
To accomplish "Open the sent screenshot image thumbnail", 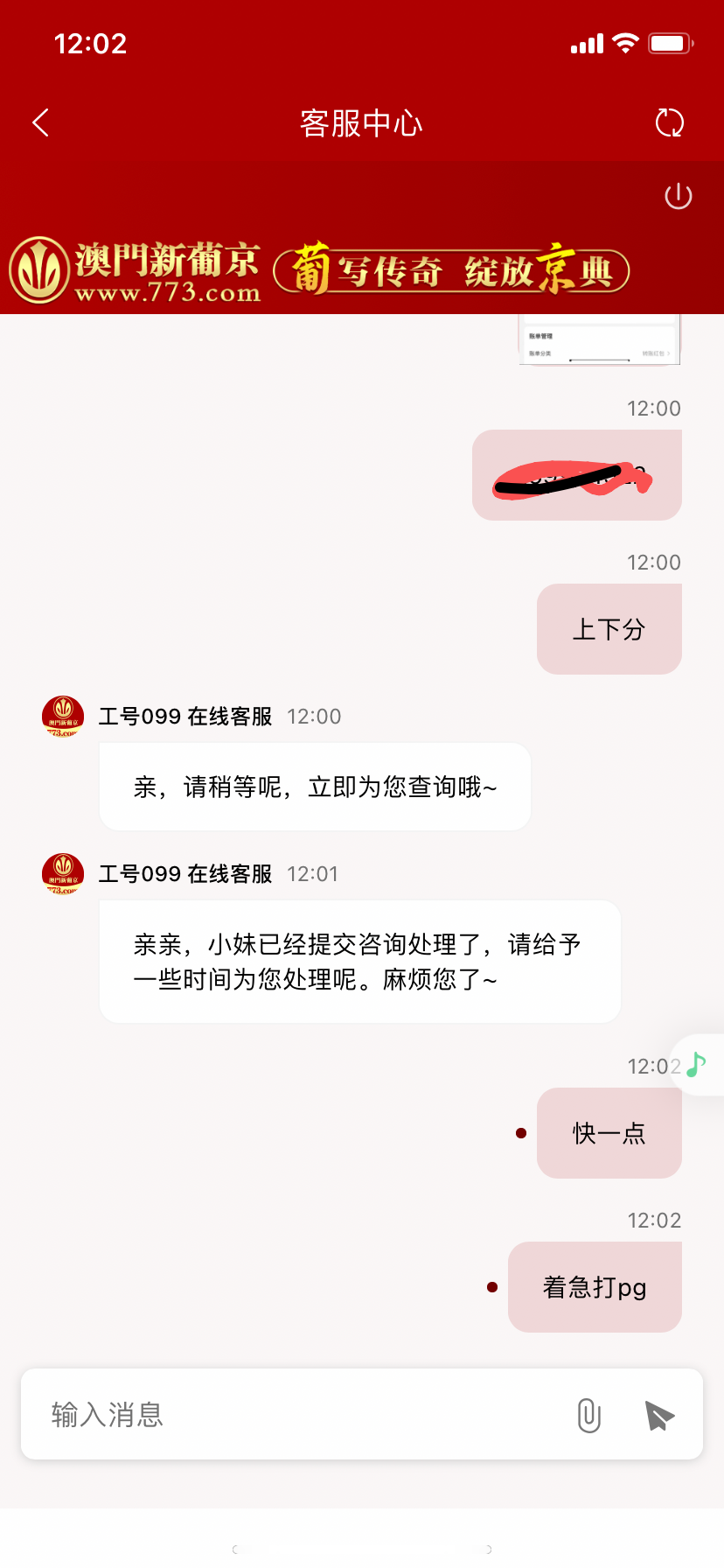I will (599, 340).
